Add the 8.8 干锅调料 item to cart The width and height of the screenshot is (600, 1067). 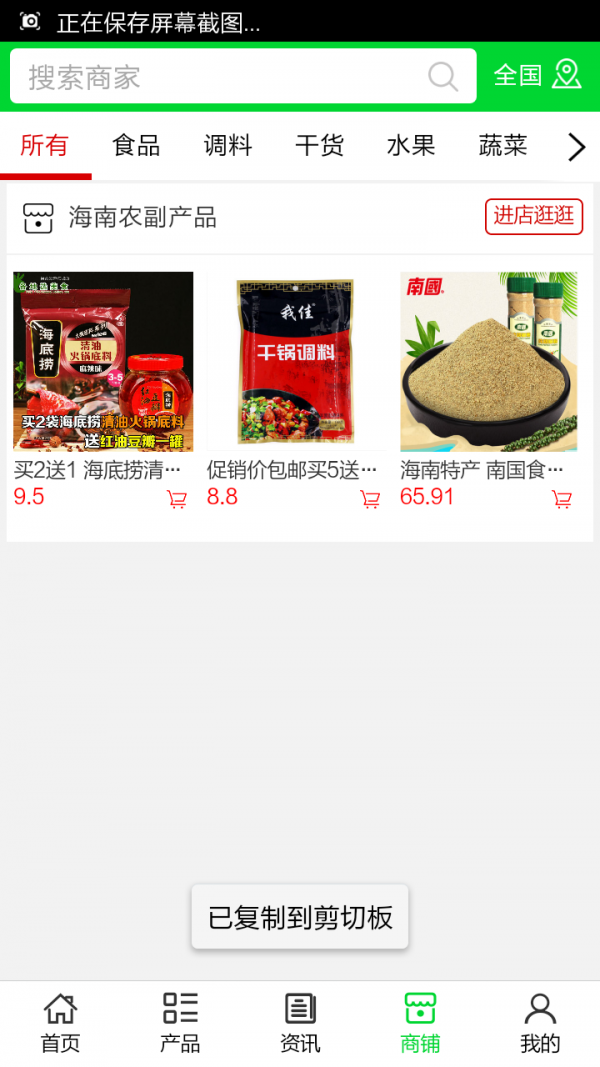click(370, 499)
